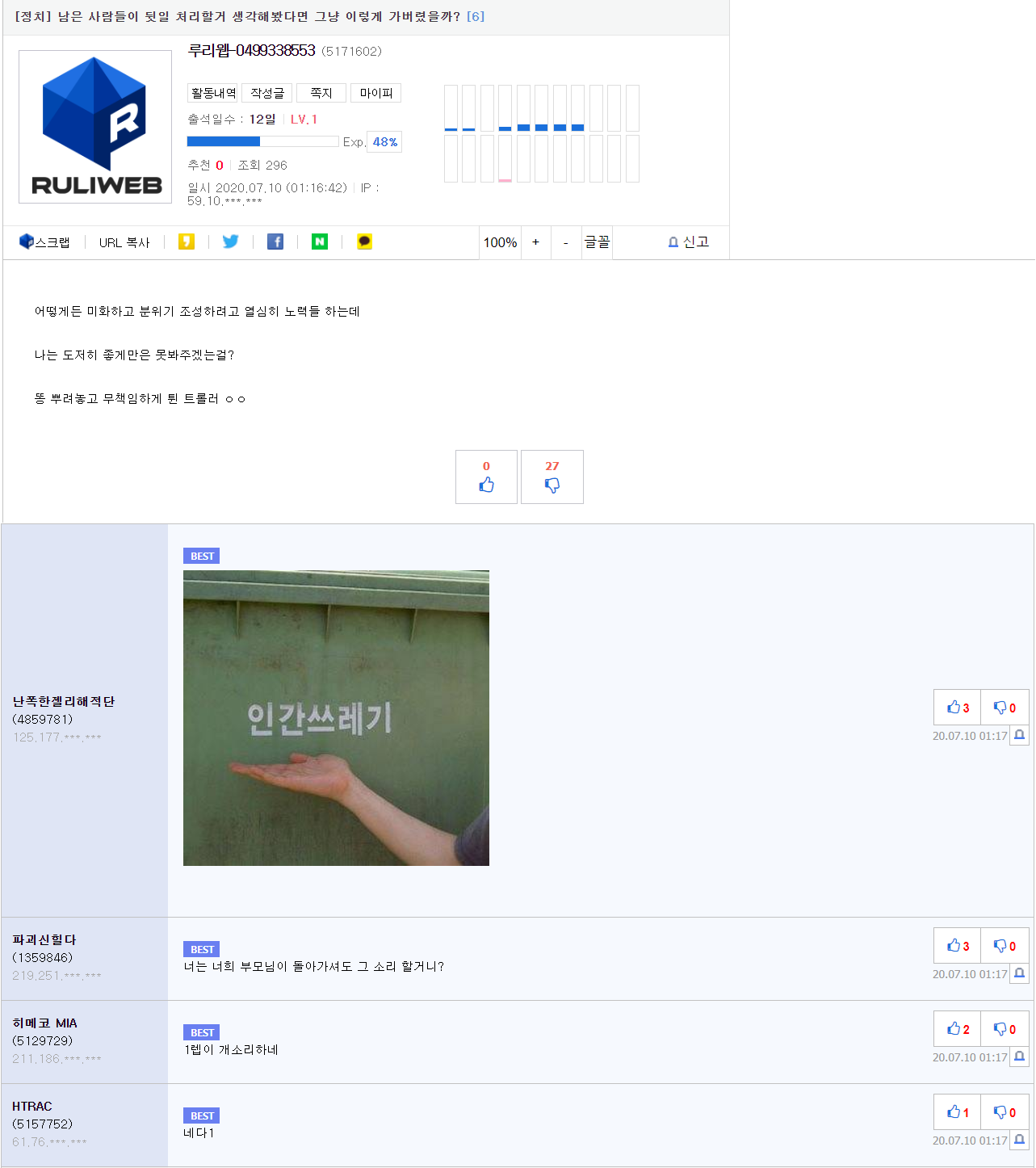
Task: Open the author's 마이피 page
Action: [x=375, y=93]
